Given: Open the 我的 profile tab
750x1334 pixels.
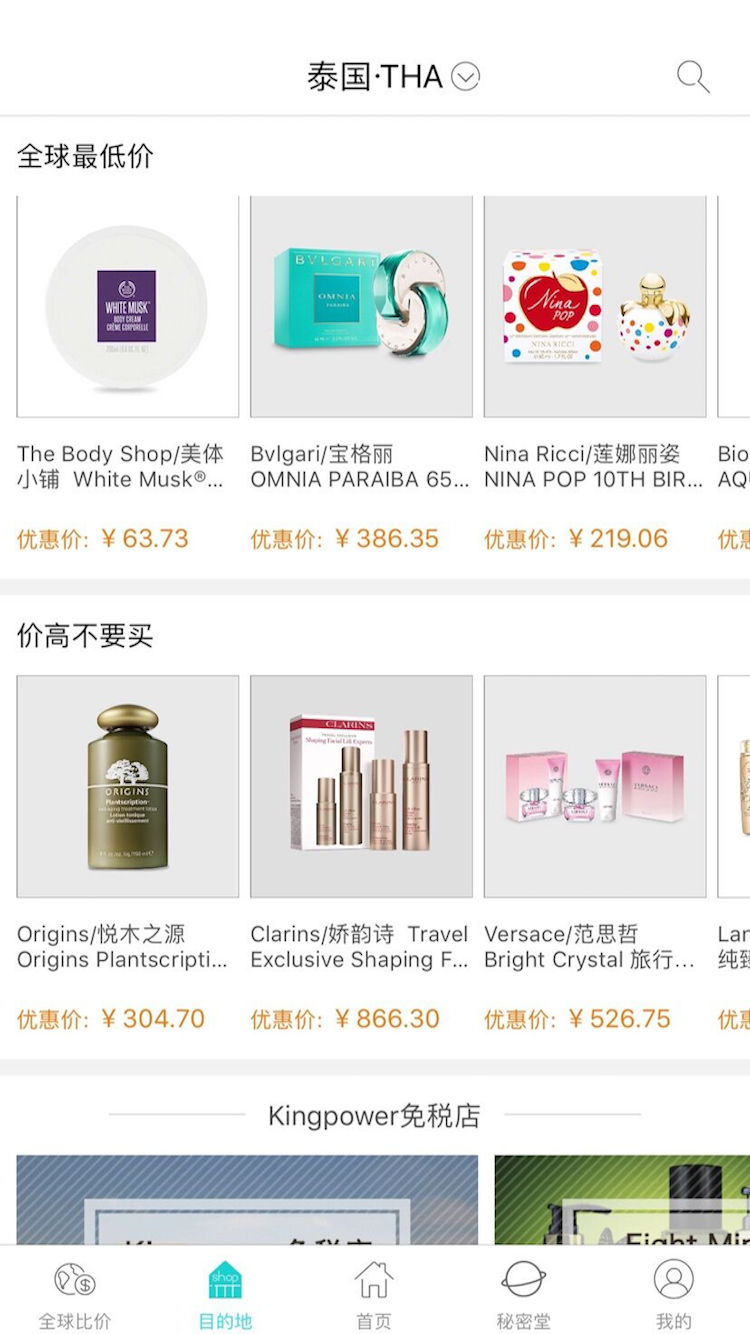Looking at the screenshot, I should click(x=673, y=1294).
